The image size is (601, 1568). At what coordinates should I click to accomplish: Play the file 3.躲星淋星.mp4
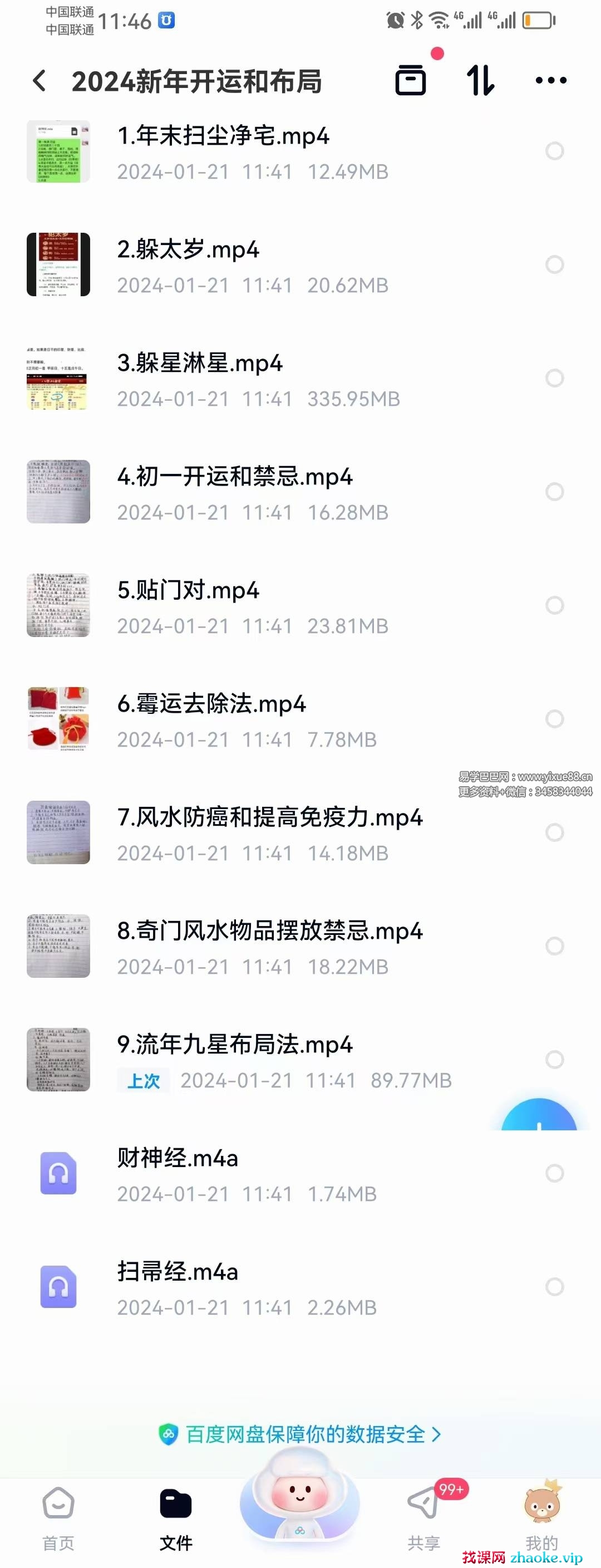pyautogui.click(x=200, y=364)
